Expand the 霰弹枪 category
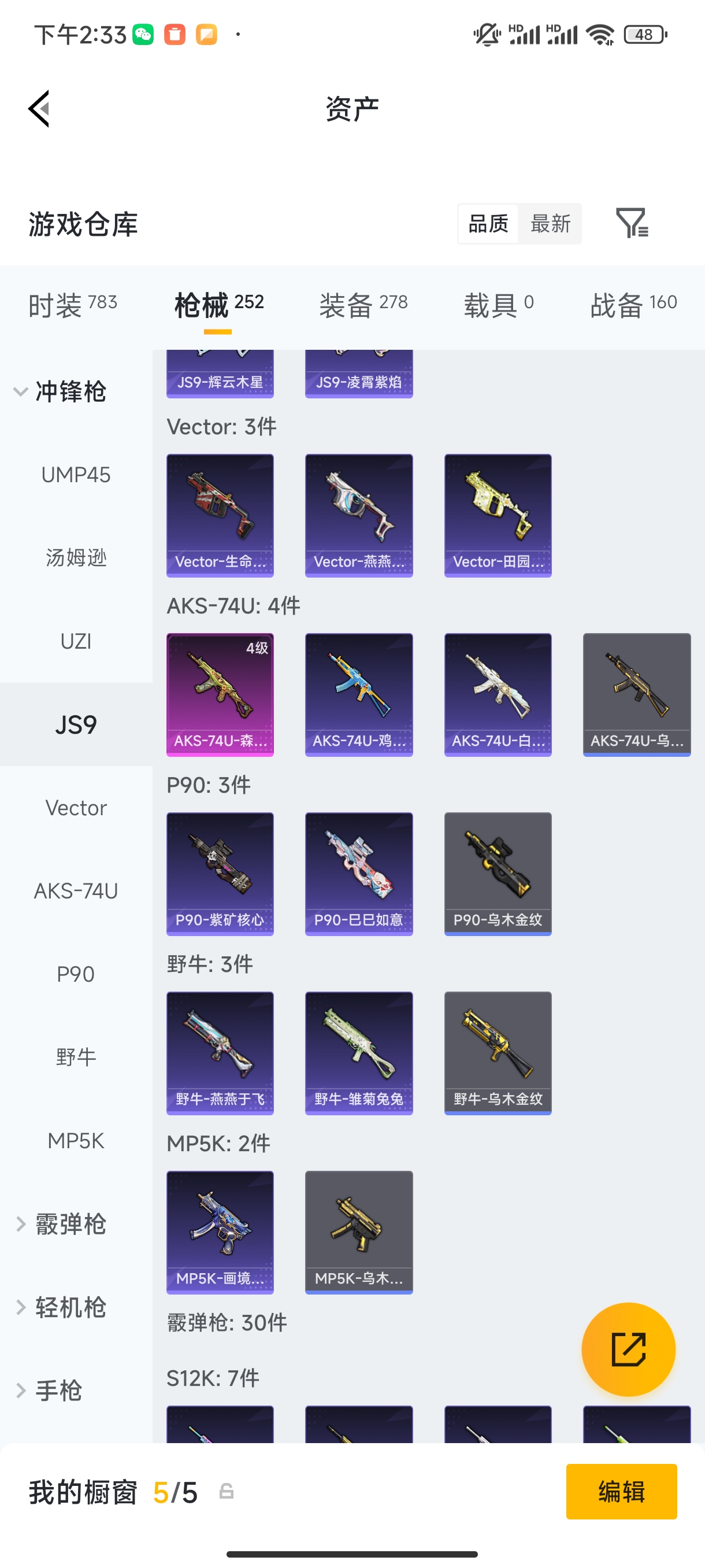705x1568 pixels. tap(61, 1224)
